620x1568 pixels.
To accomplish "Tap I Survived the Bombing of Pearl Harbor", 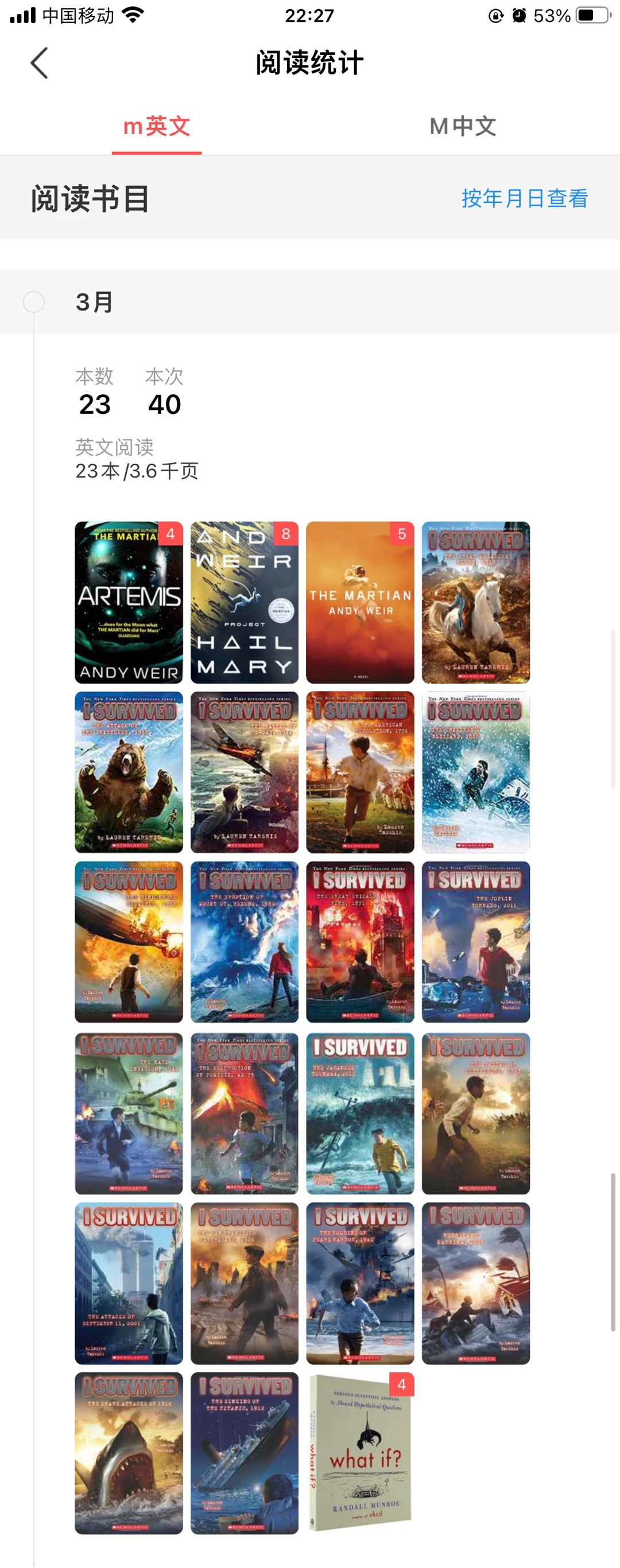I will [360, 1283].
